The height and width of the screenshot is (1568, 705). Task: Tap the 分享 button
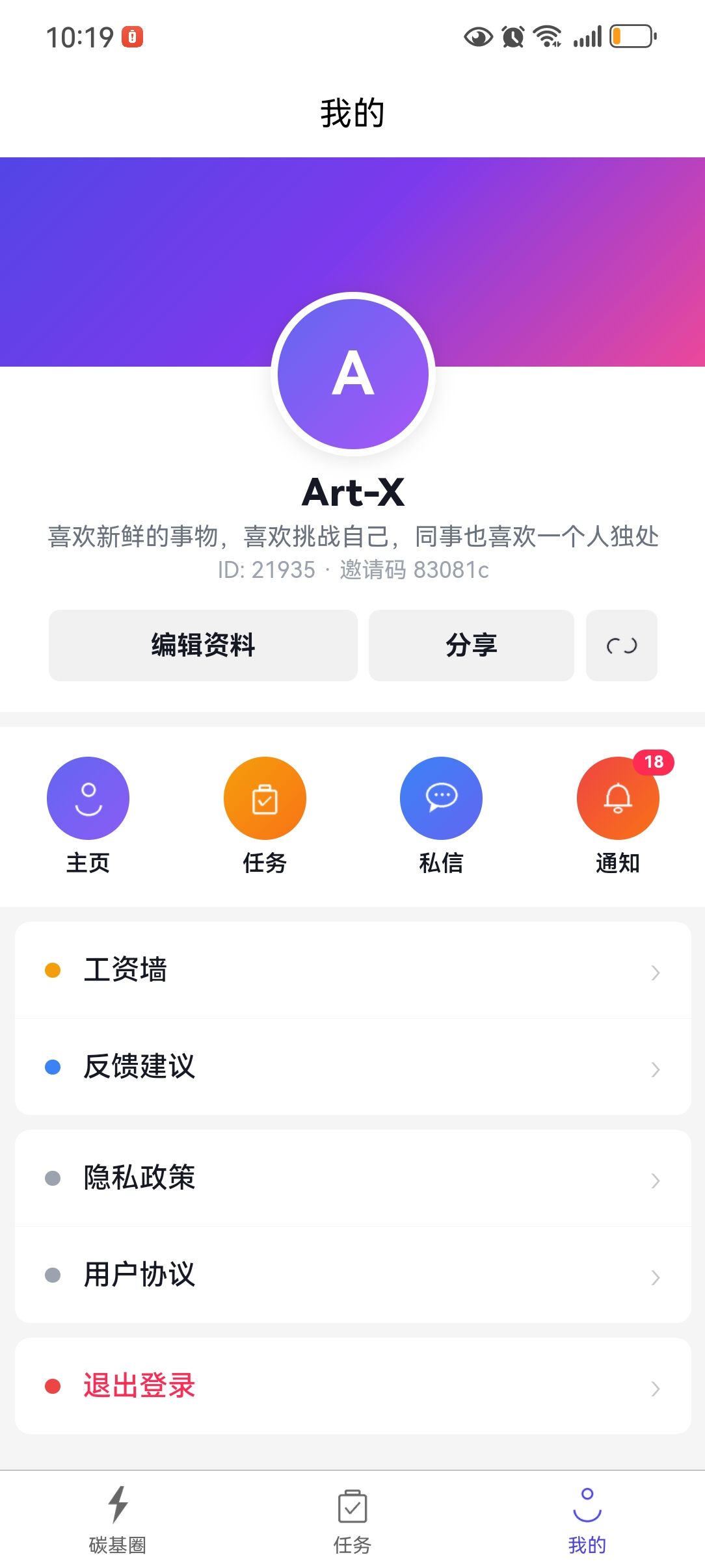point(471,646)
